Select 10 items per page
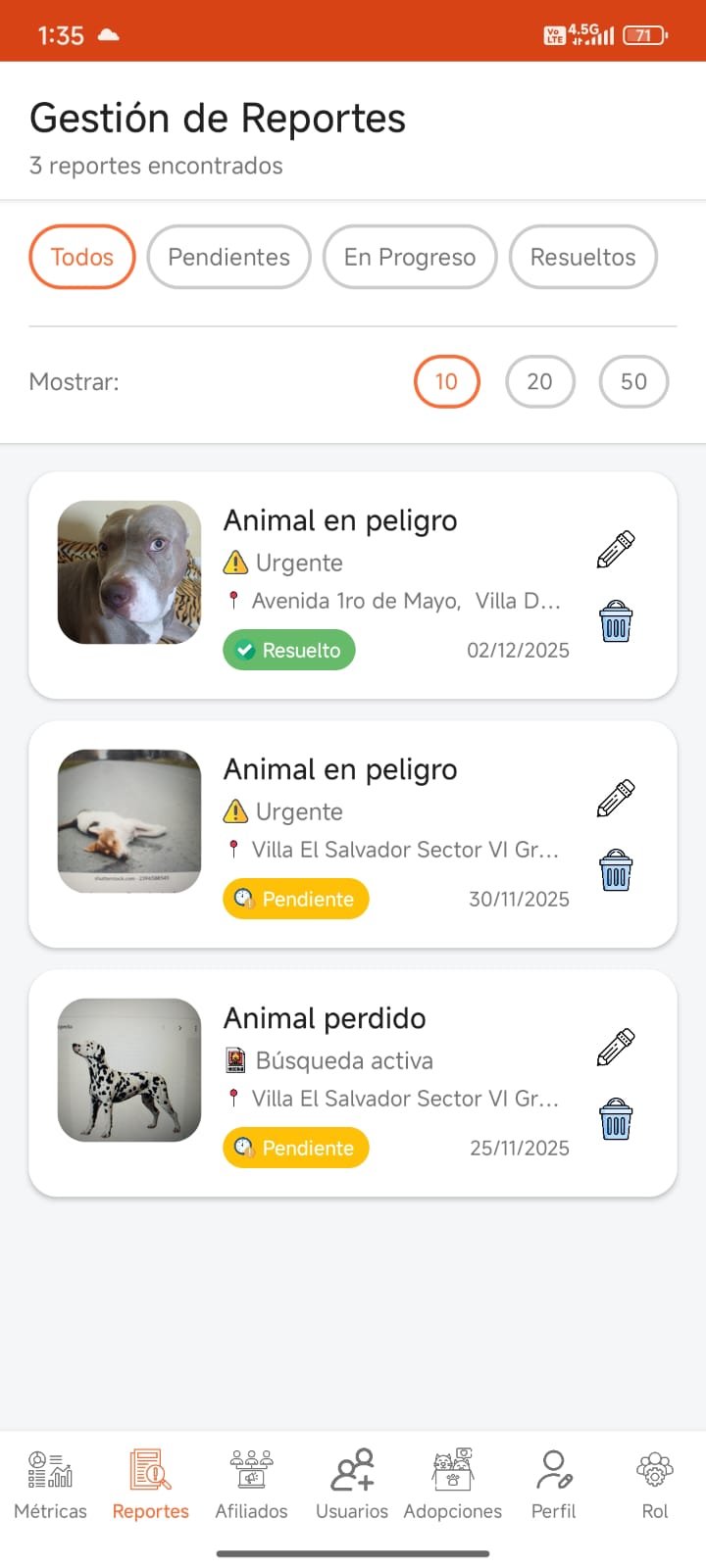Screen dimensions: 706x1568 (x=447, y=381)
